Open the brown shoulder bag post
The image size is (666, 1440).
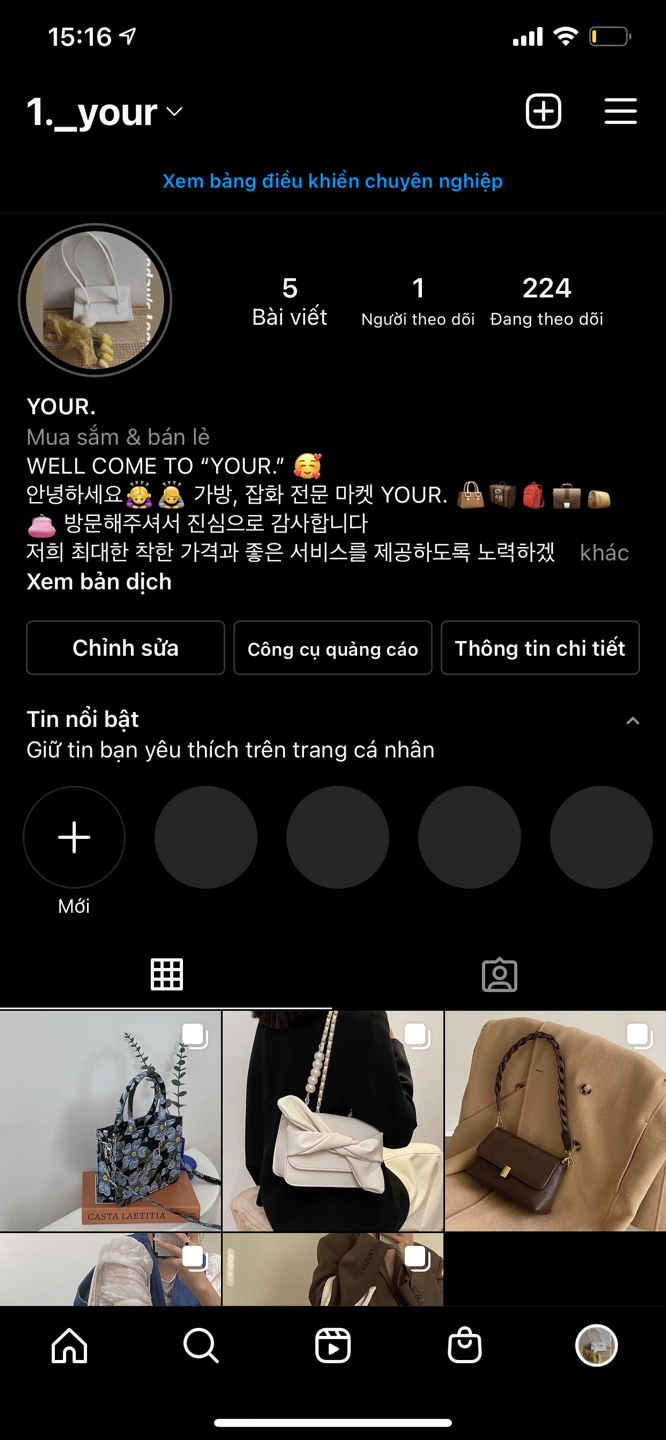coord(555,1120)
